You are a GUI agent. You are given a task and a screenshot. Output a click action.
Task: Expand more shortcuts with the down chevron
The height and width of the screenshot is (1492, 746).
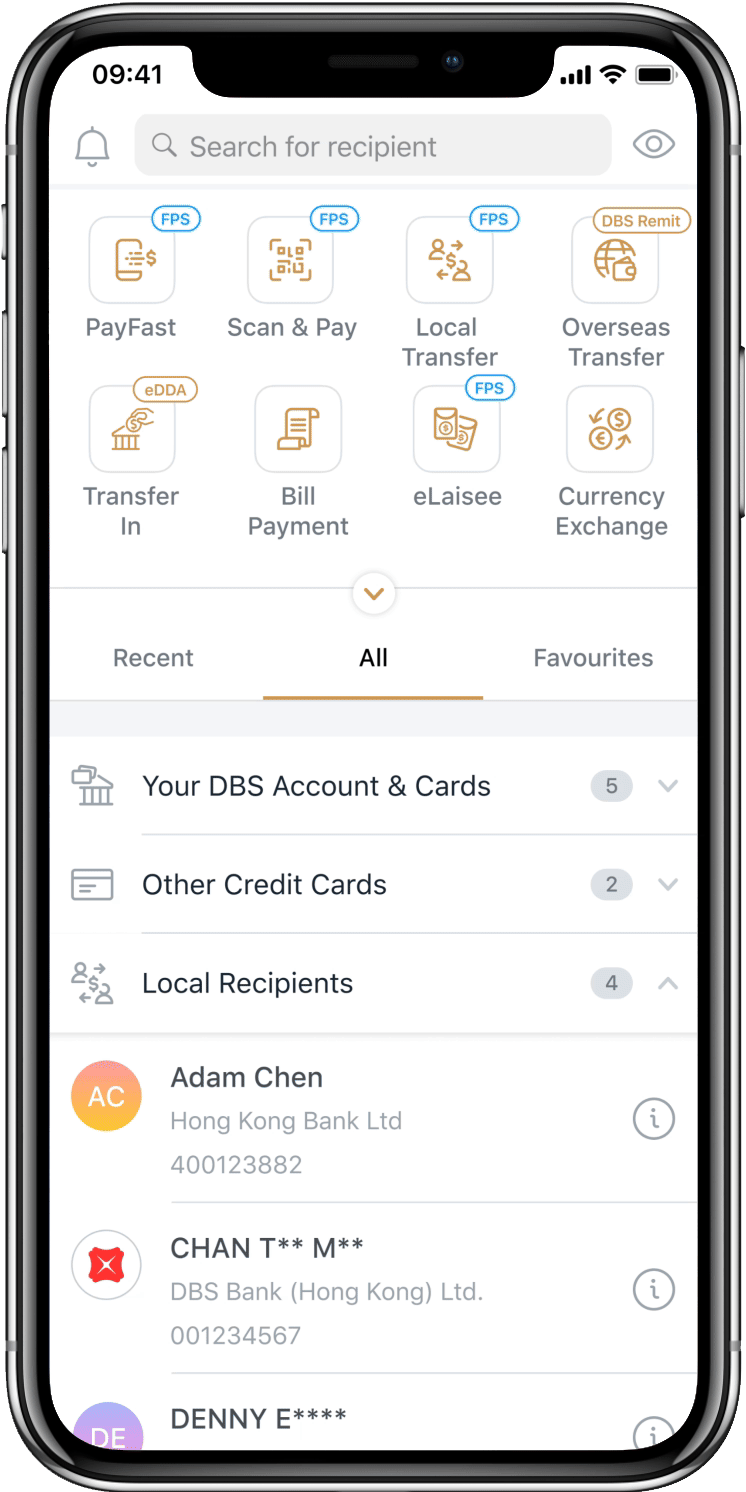click(x=374, y=594)
